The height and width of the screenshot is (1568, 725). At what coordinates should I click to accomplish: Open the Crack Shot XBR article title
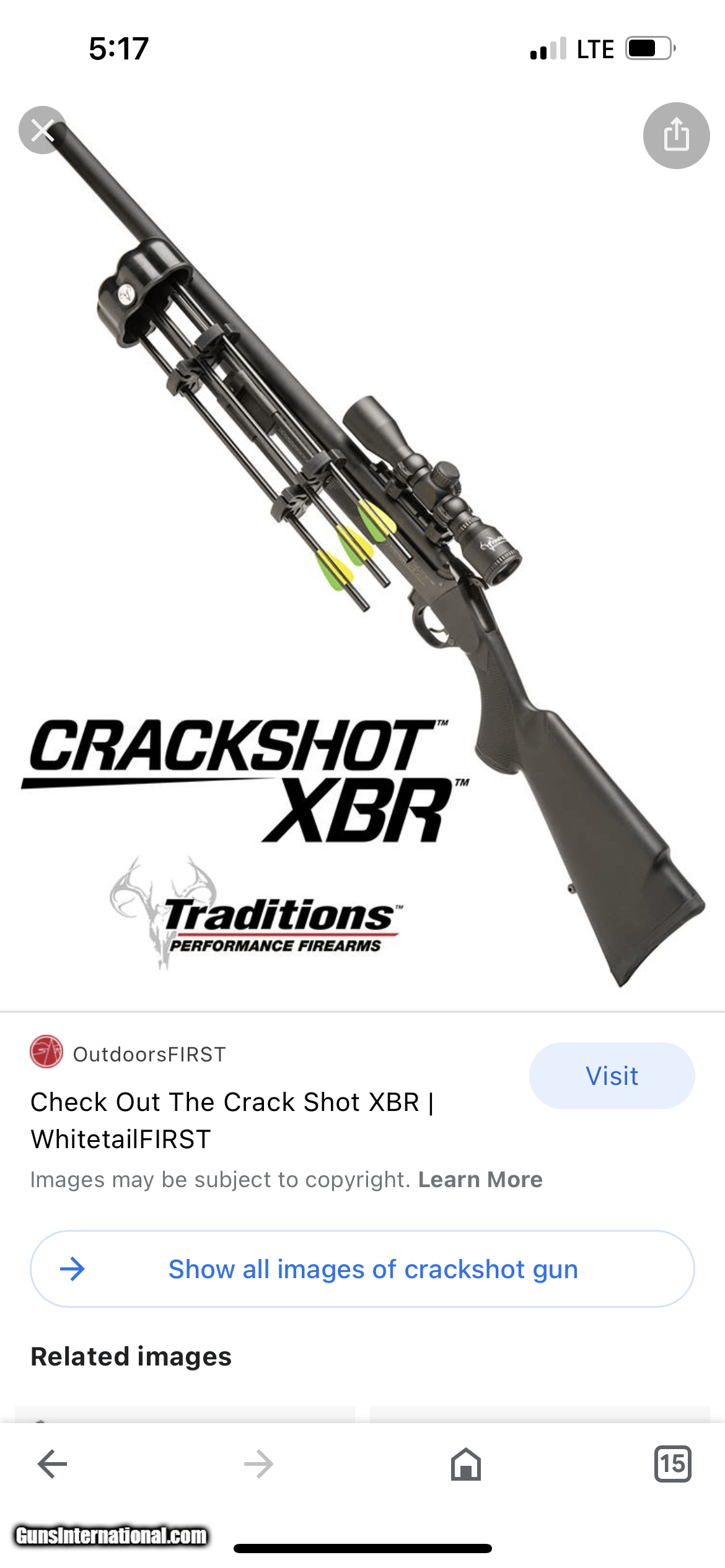[x=232, y=1120]
